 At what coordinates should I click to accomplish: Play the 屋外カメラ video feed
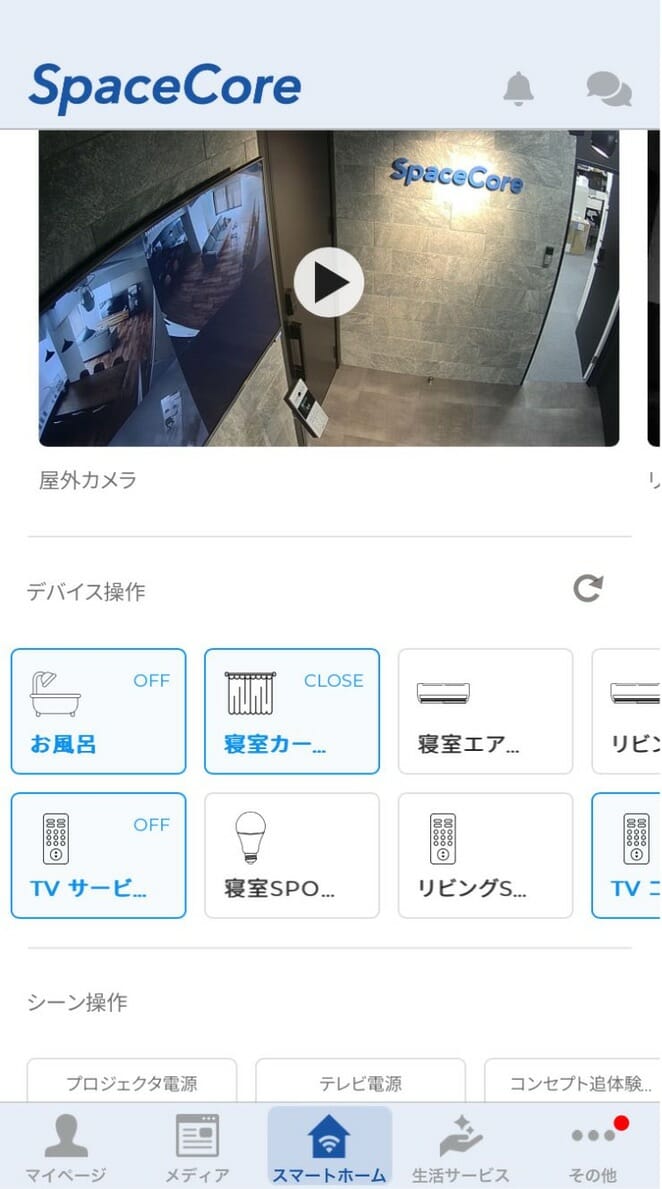[328, 282]
